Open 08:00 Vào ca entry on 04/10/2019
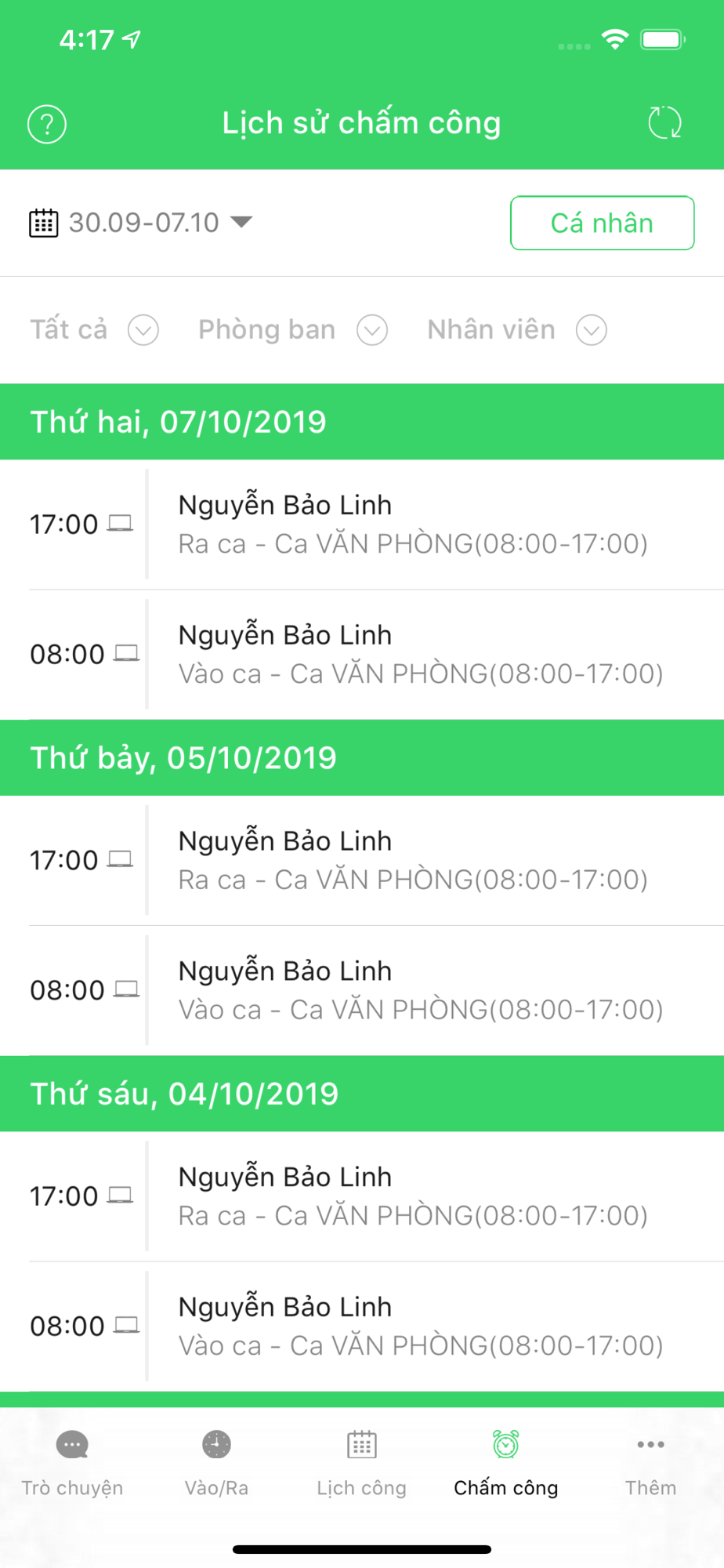Viewport: 724px width, 1568px height. [x=362, y=1327]
